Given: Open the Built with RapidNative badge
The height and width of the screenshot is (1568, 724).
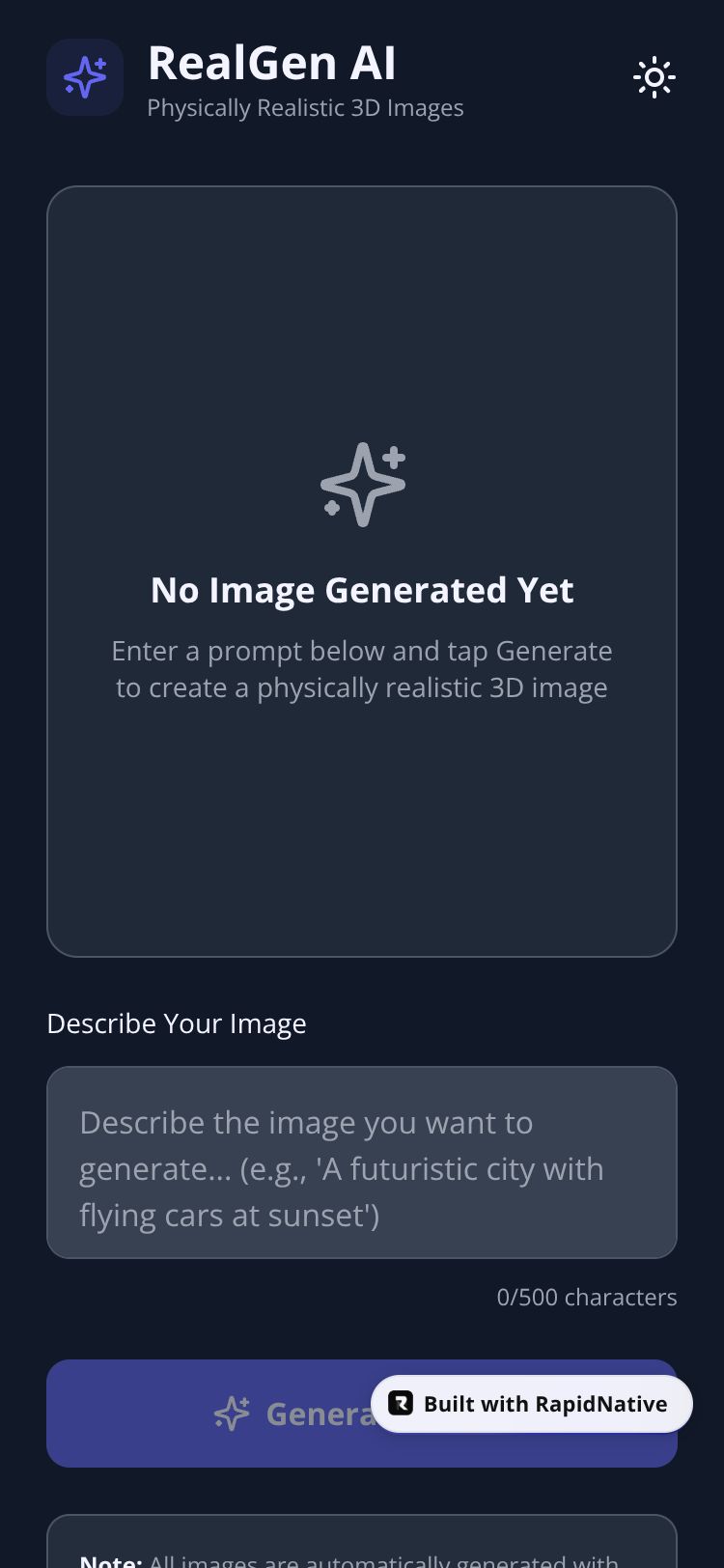Looking at the screenshot, I should (532, 1404).
